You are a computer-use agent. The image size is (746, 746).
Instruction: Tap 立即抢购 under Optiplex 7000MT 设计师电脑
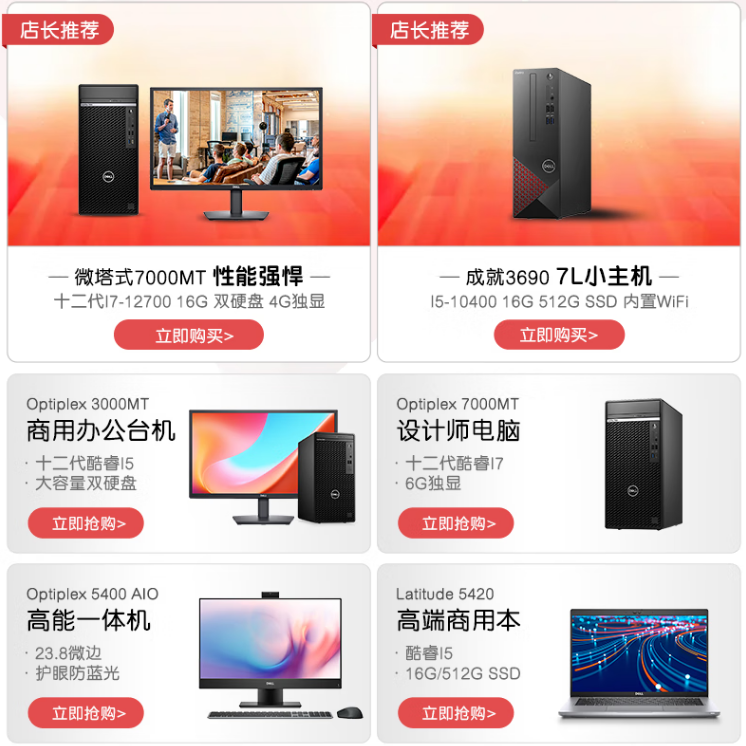click(x=456, y=523)
